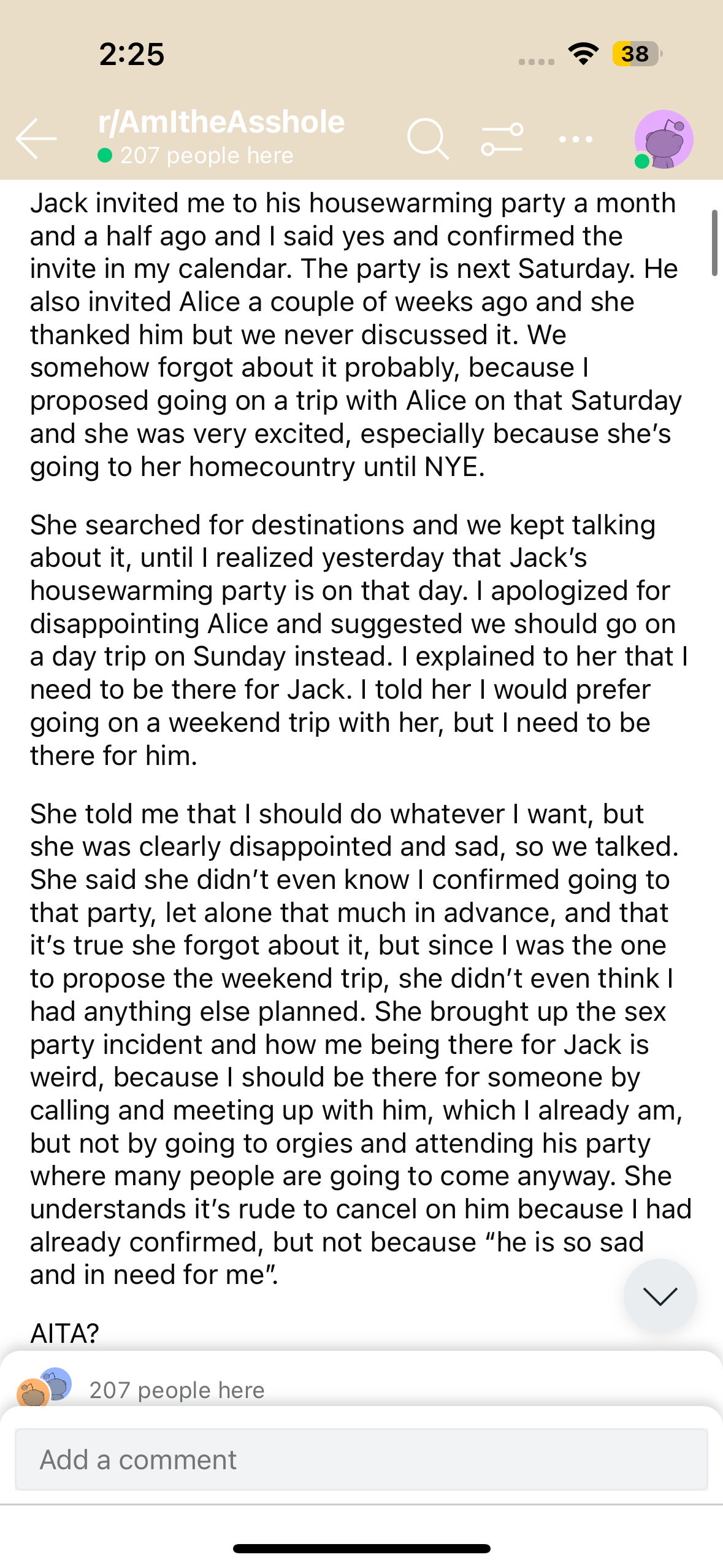Open the three-dot overflow menu

(575, 139)
